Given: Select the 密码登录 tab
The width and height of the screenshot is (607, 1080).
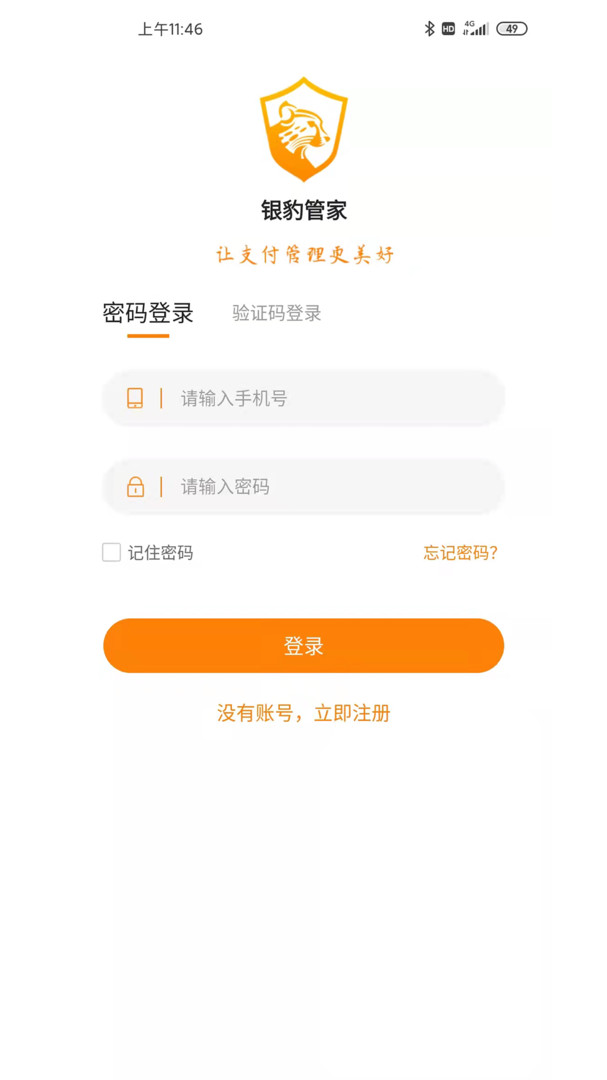Looking at the screenshot, I should pyautogui.click(x=148, y=314).
